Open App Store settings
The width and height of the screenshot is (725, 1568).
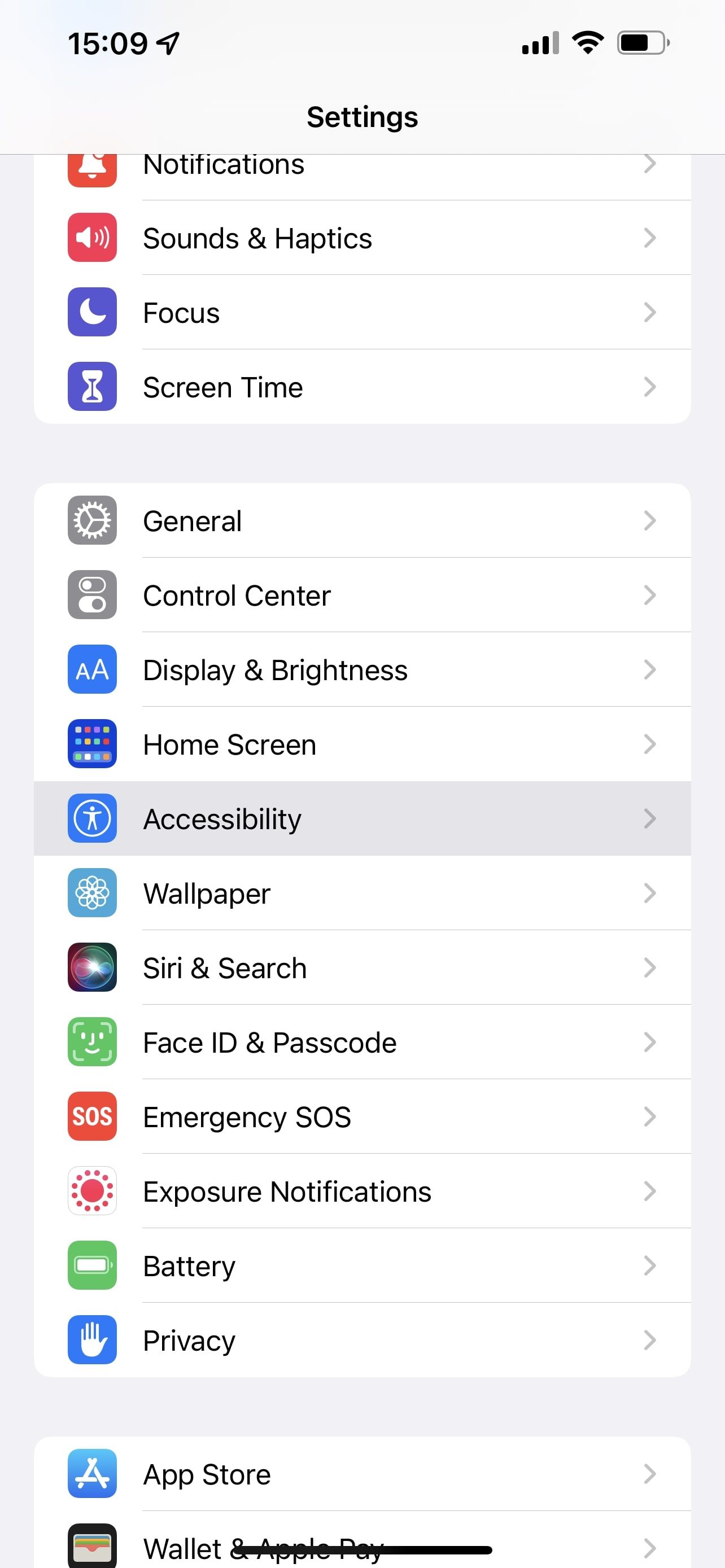point(361,1474)
